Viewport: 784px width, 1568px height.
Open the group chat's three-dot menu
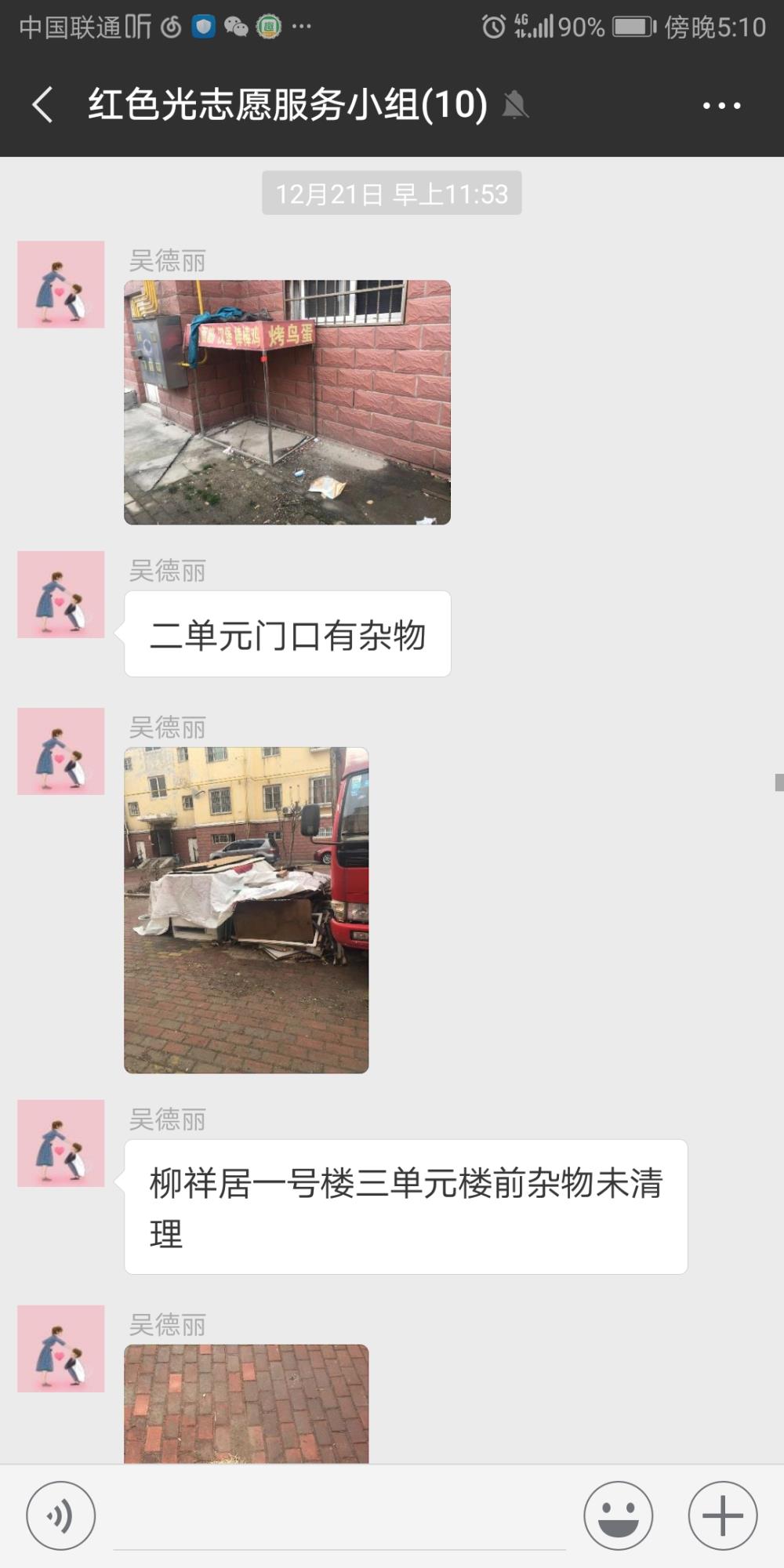click(721, 105)
